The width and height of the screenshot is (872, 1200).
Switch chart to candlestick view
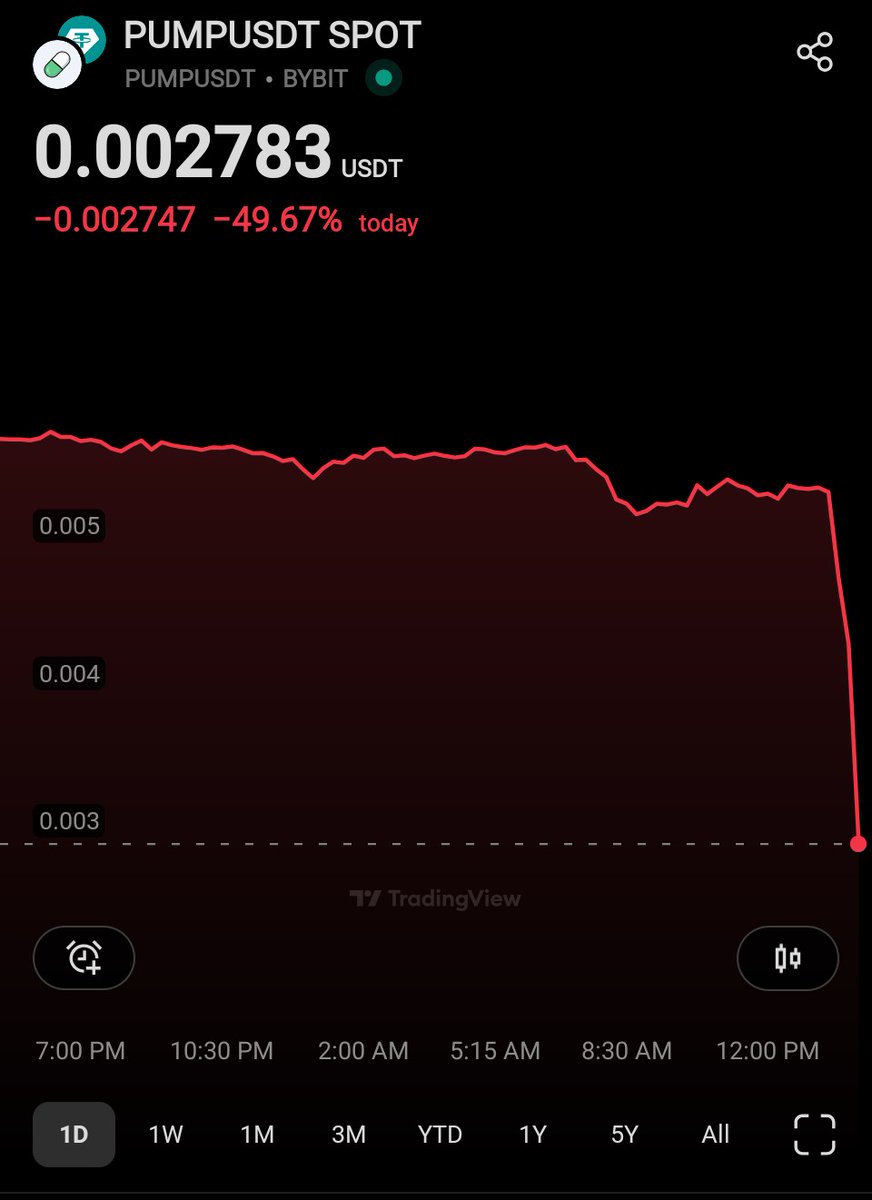point(787,958)
